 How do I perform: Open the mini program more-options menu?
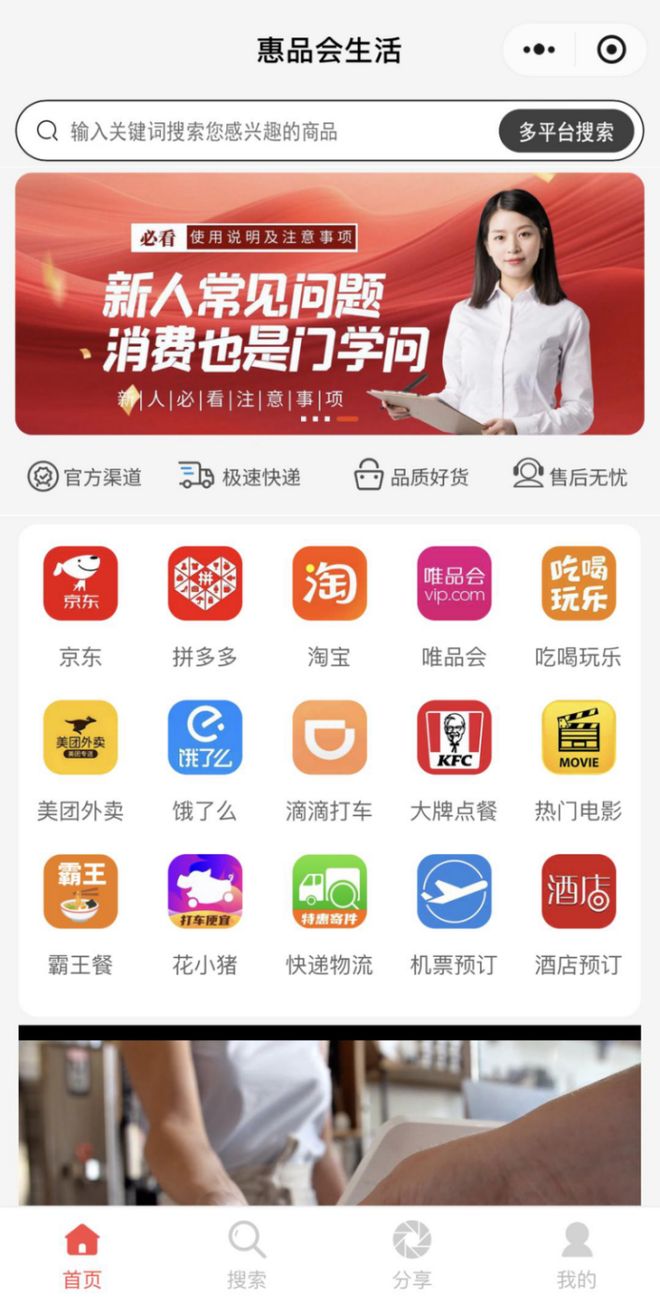(x=539, y=50)
